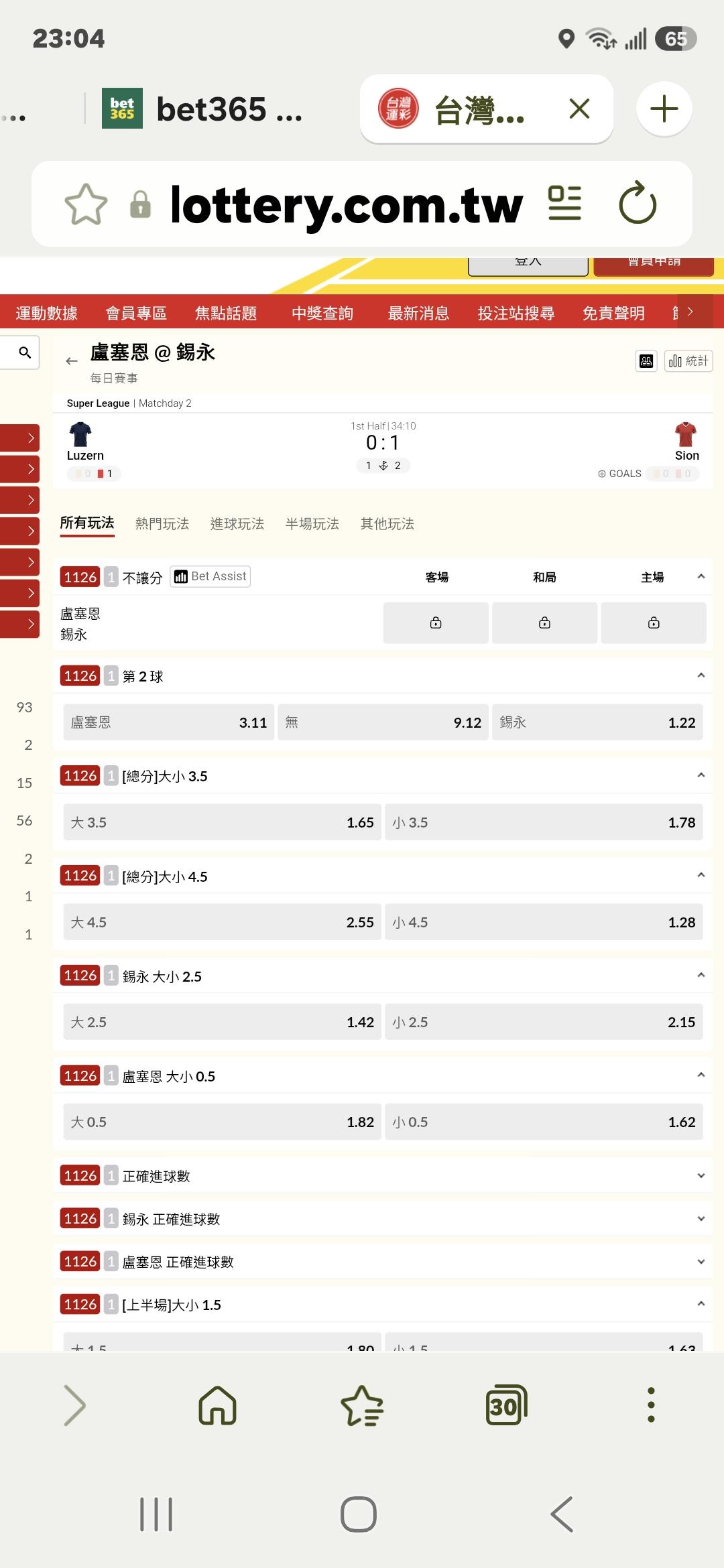Go back from 盧塞恩 @ 錫永 match

pos(72,361)
